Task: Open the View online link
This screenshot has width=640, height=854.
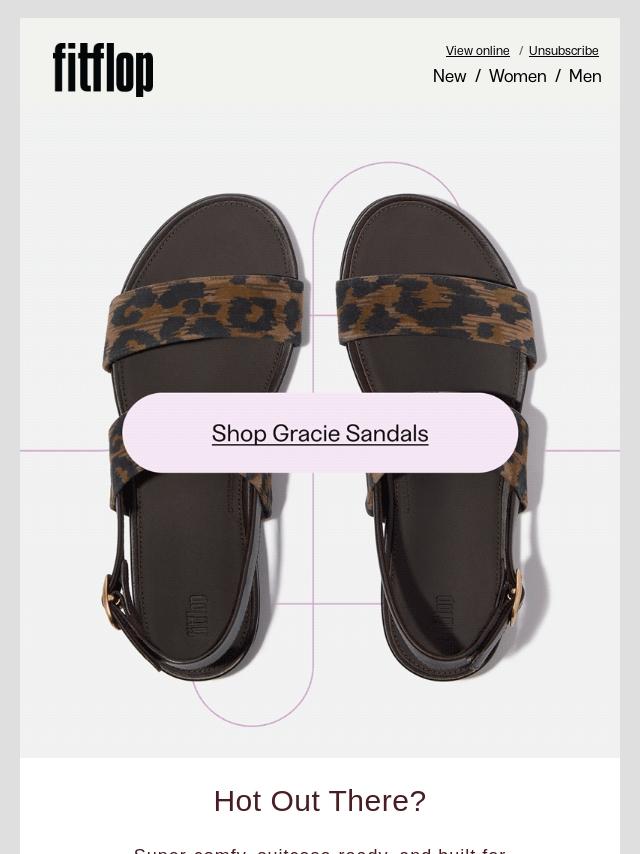Action: pos(477,51)
